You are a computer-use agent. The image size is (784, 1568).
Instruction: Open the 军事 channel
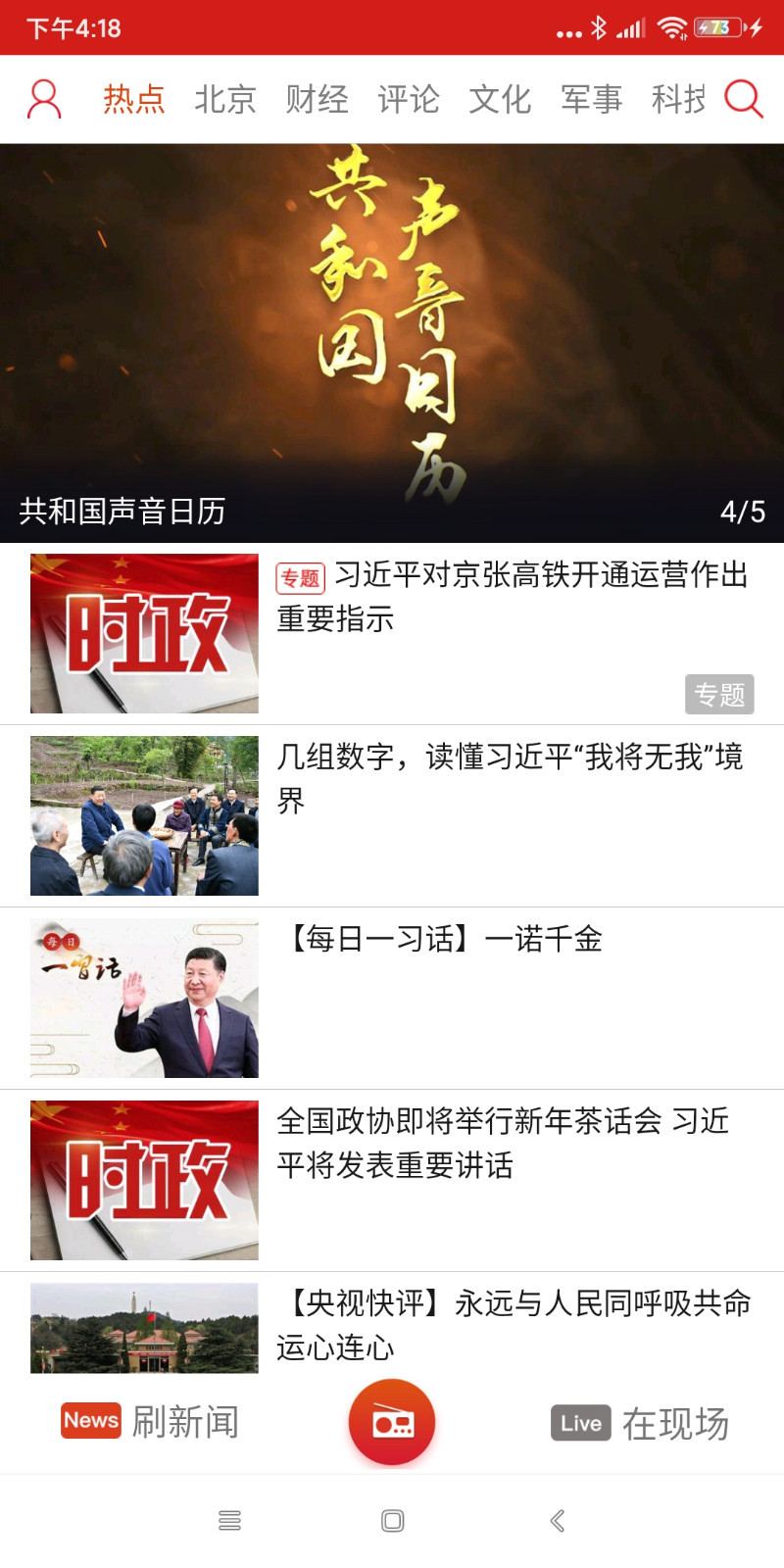(592, 98)
